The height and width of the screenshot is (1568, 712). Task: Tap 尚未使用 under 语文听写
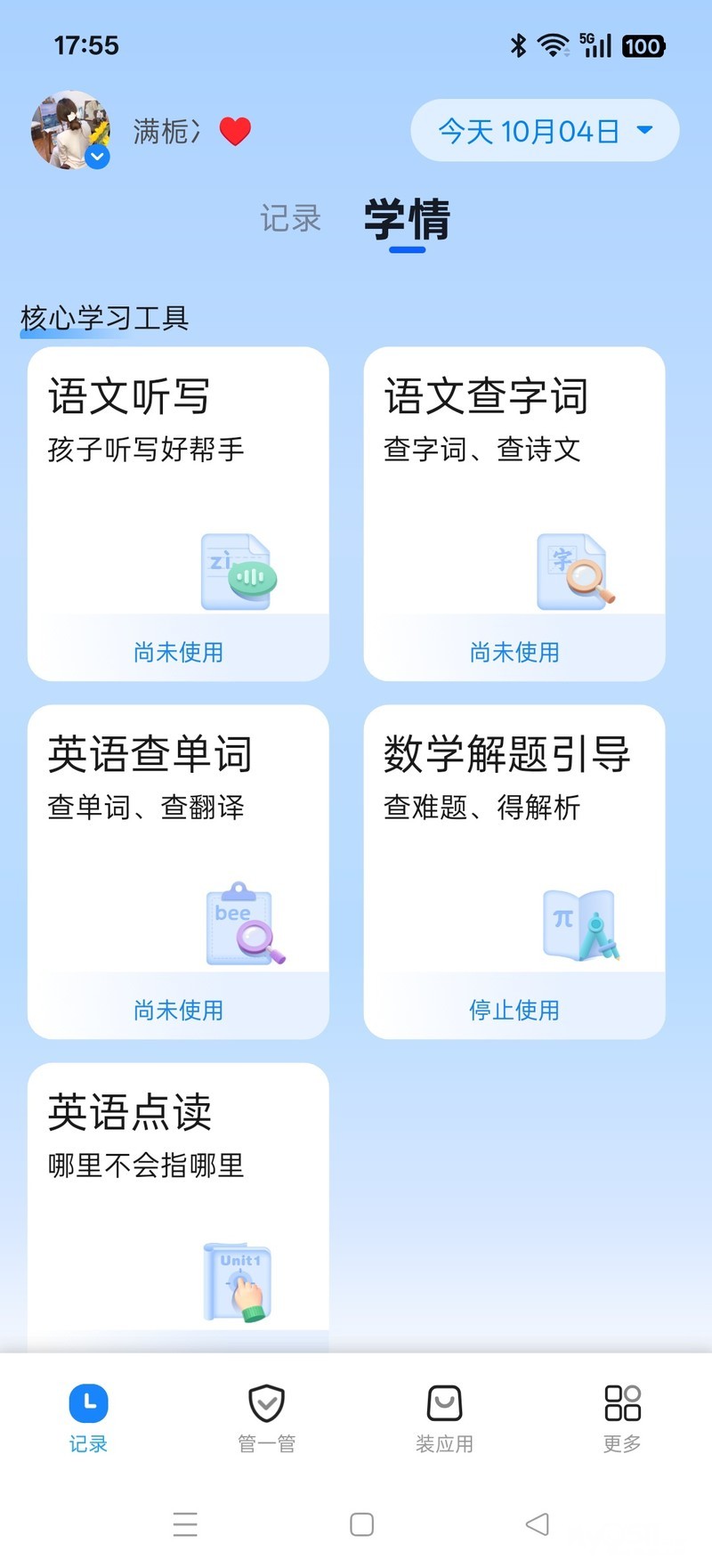pos(178,652)
